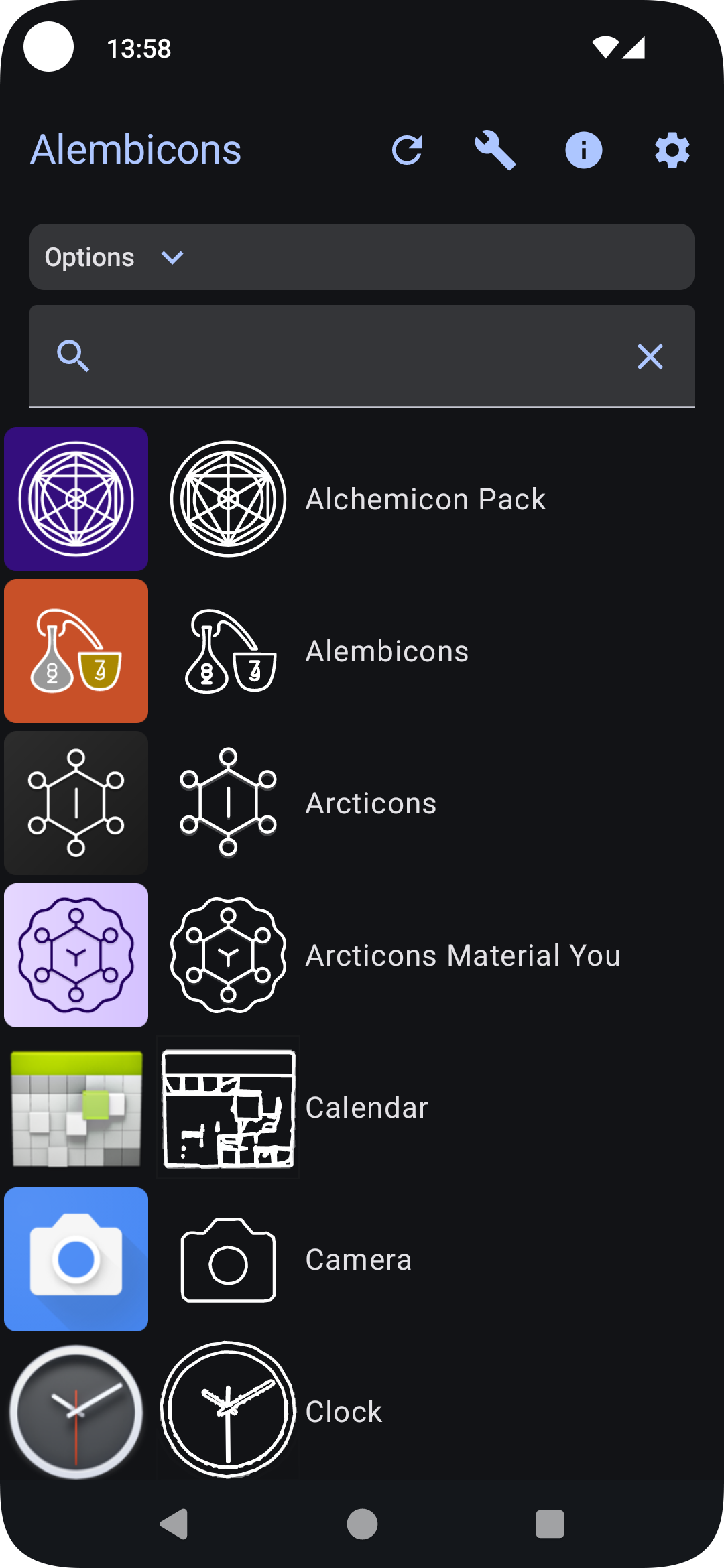Select the Alembicons row

[x=387, y=651]
